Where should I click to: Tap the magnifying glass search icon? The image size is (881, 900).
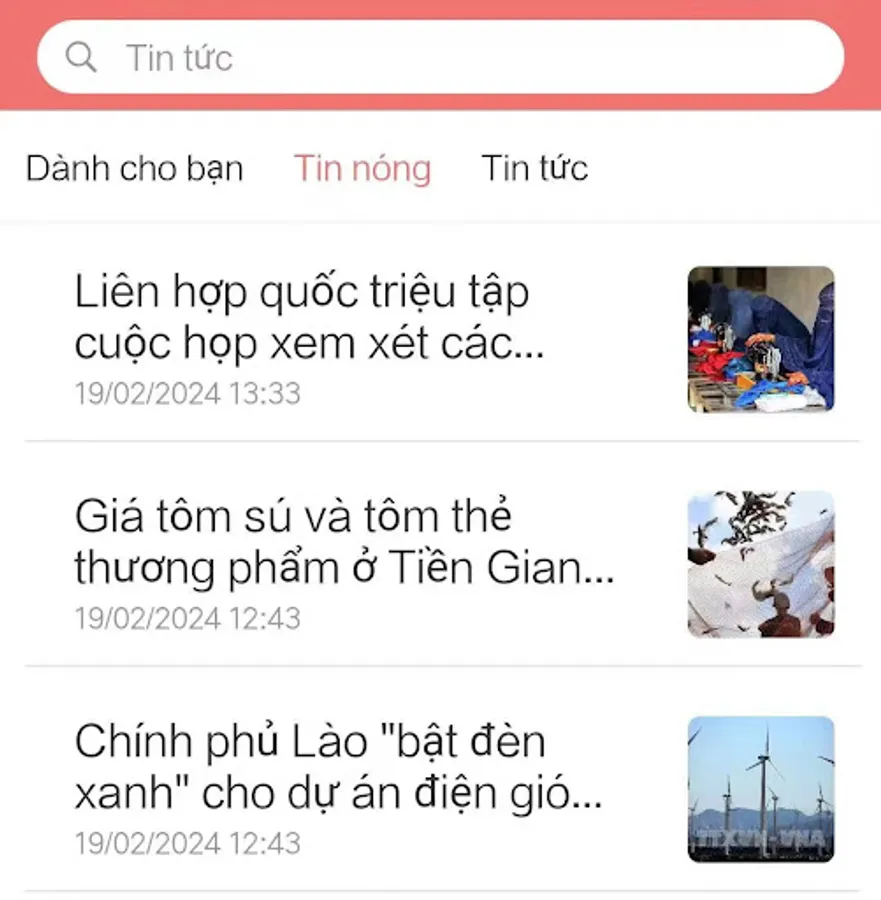tap(79, 57)
